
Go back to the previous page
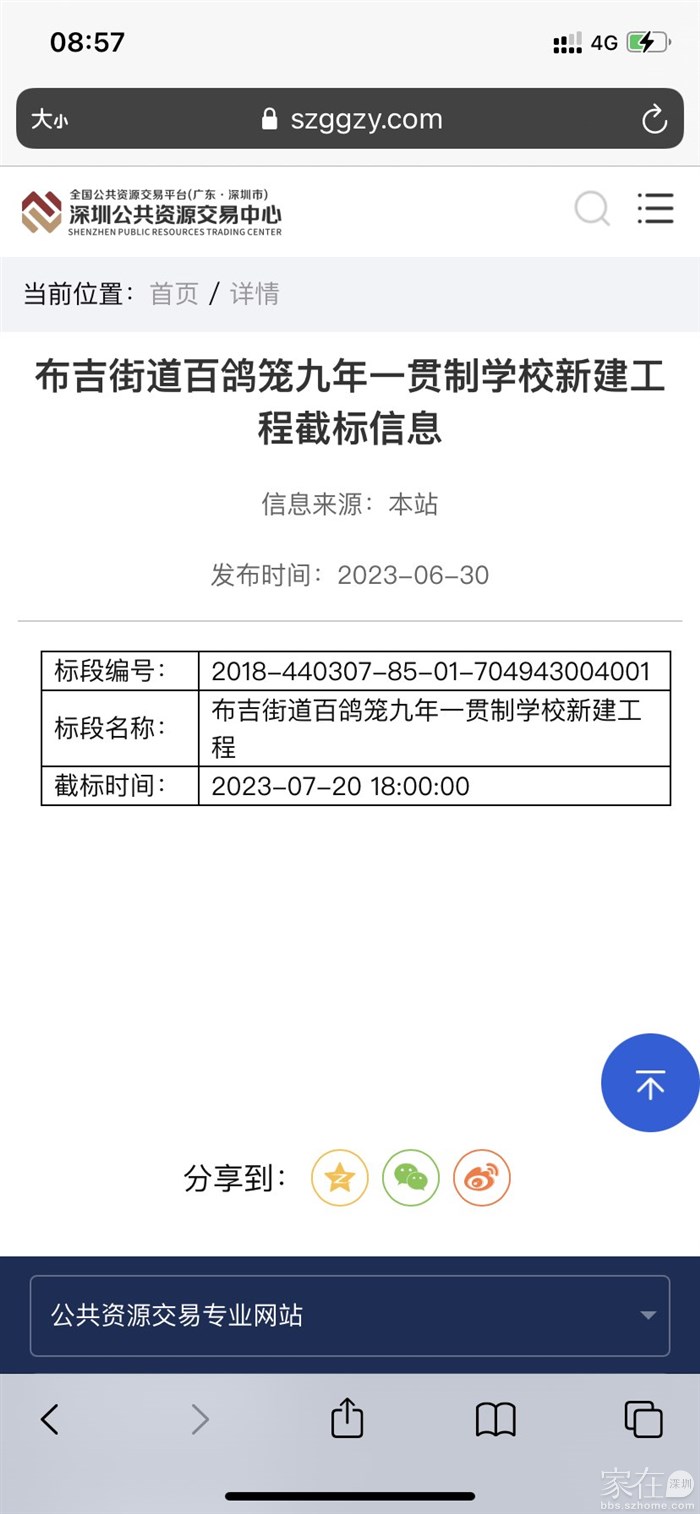click(50, 1419)
